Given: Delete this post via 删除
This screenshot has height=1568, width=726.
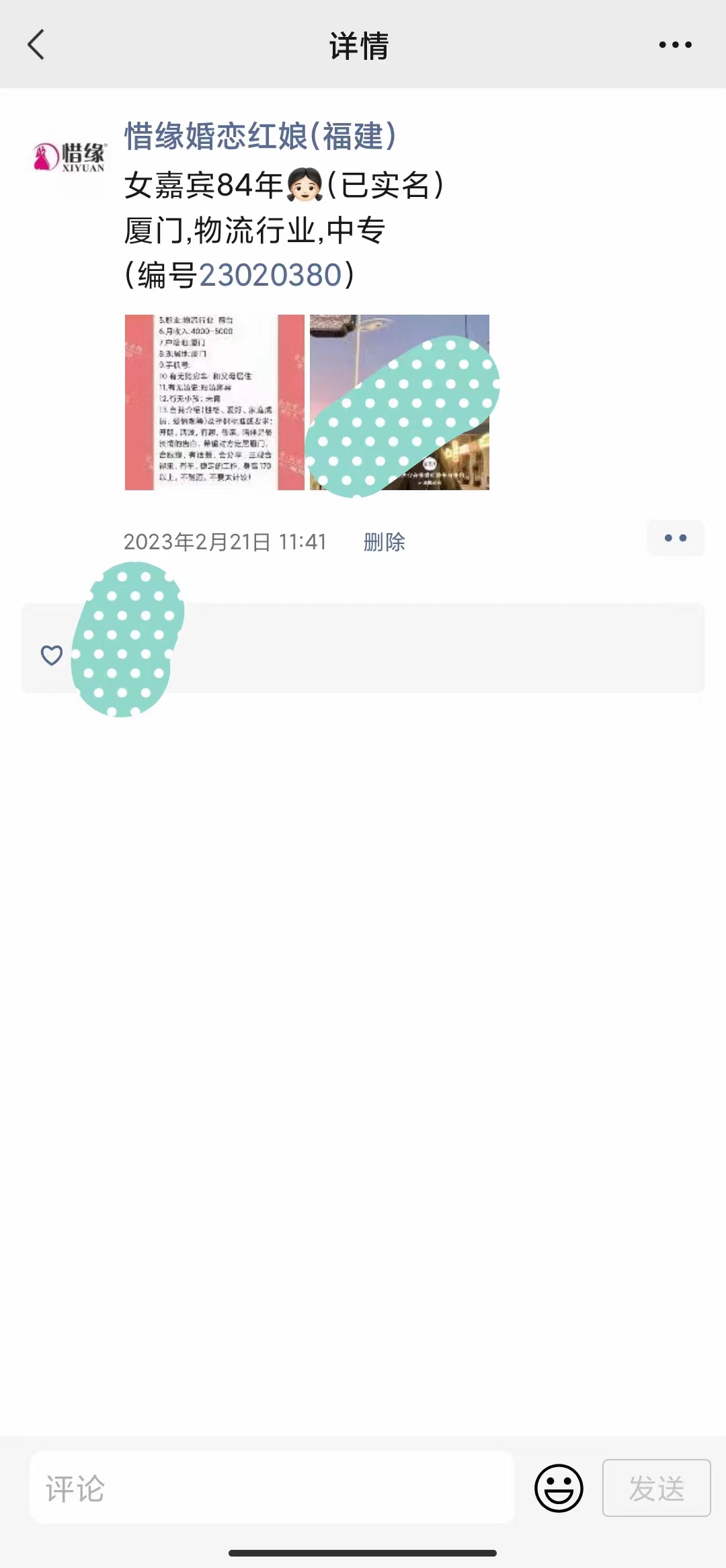Looking at the screenshot, I should (384, 542).
